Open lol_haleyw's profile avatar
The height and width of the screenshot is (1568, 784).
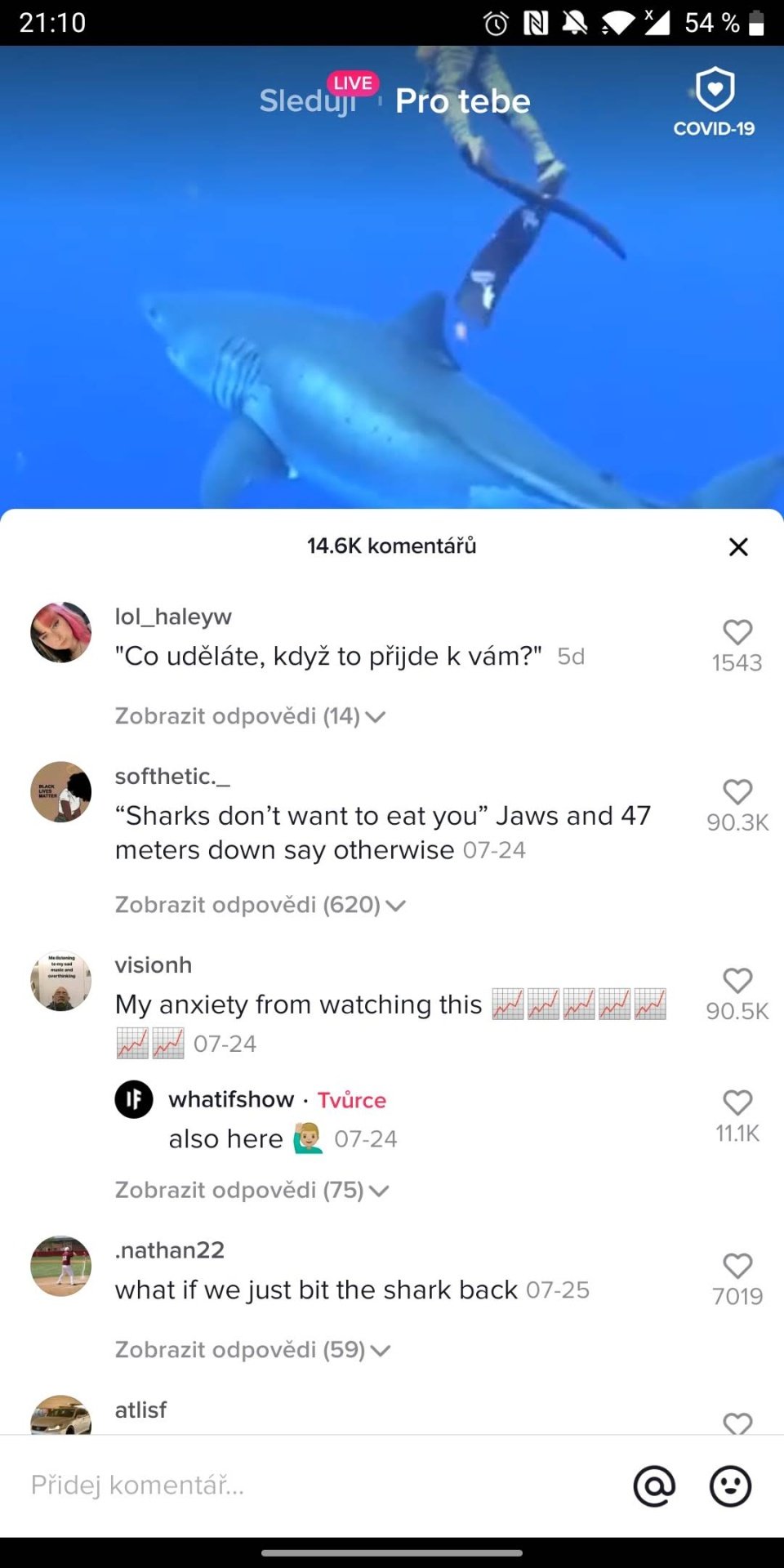click(x=61, y=632)
